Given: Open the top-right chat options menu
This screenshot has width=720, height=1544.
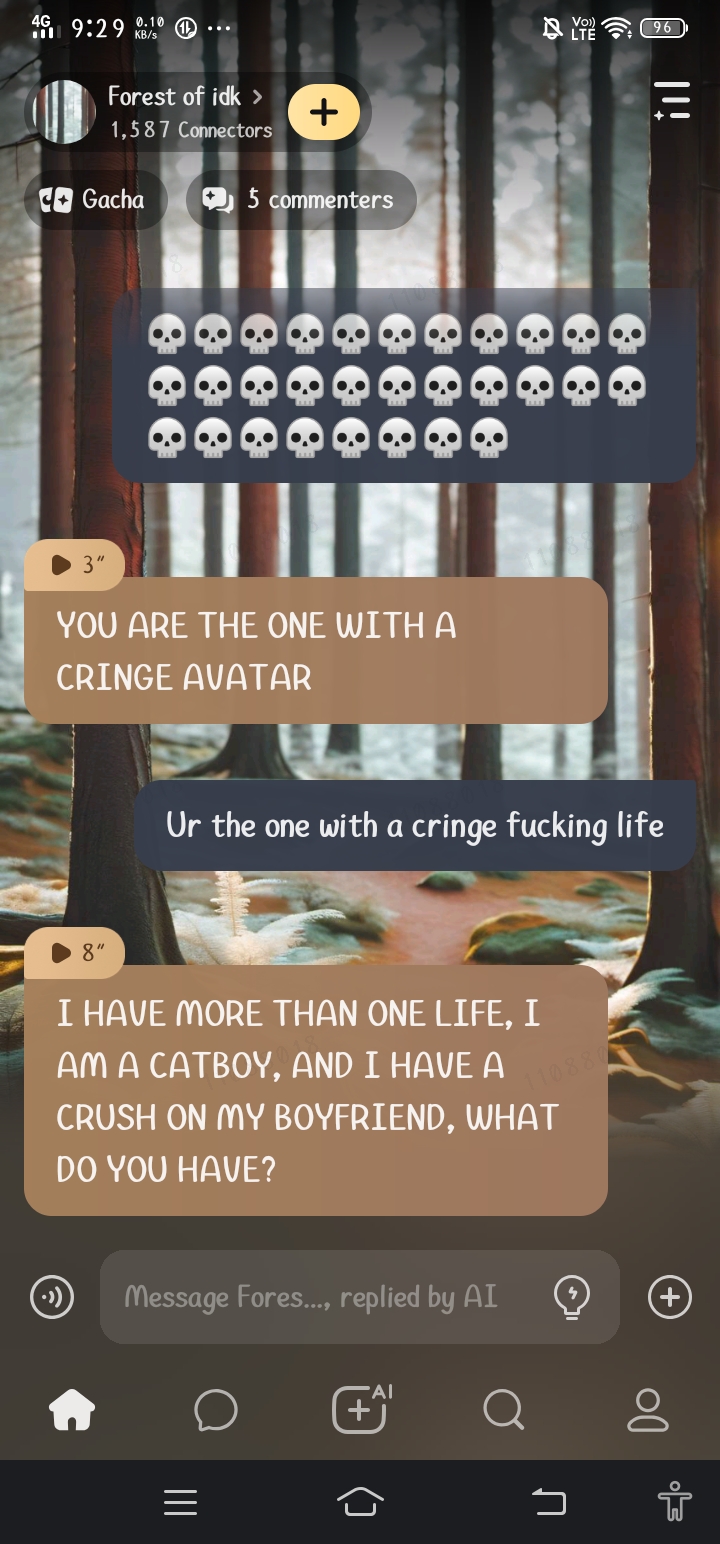Looking at the screenshot, I should click(x=672, y=101).
